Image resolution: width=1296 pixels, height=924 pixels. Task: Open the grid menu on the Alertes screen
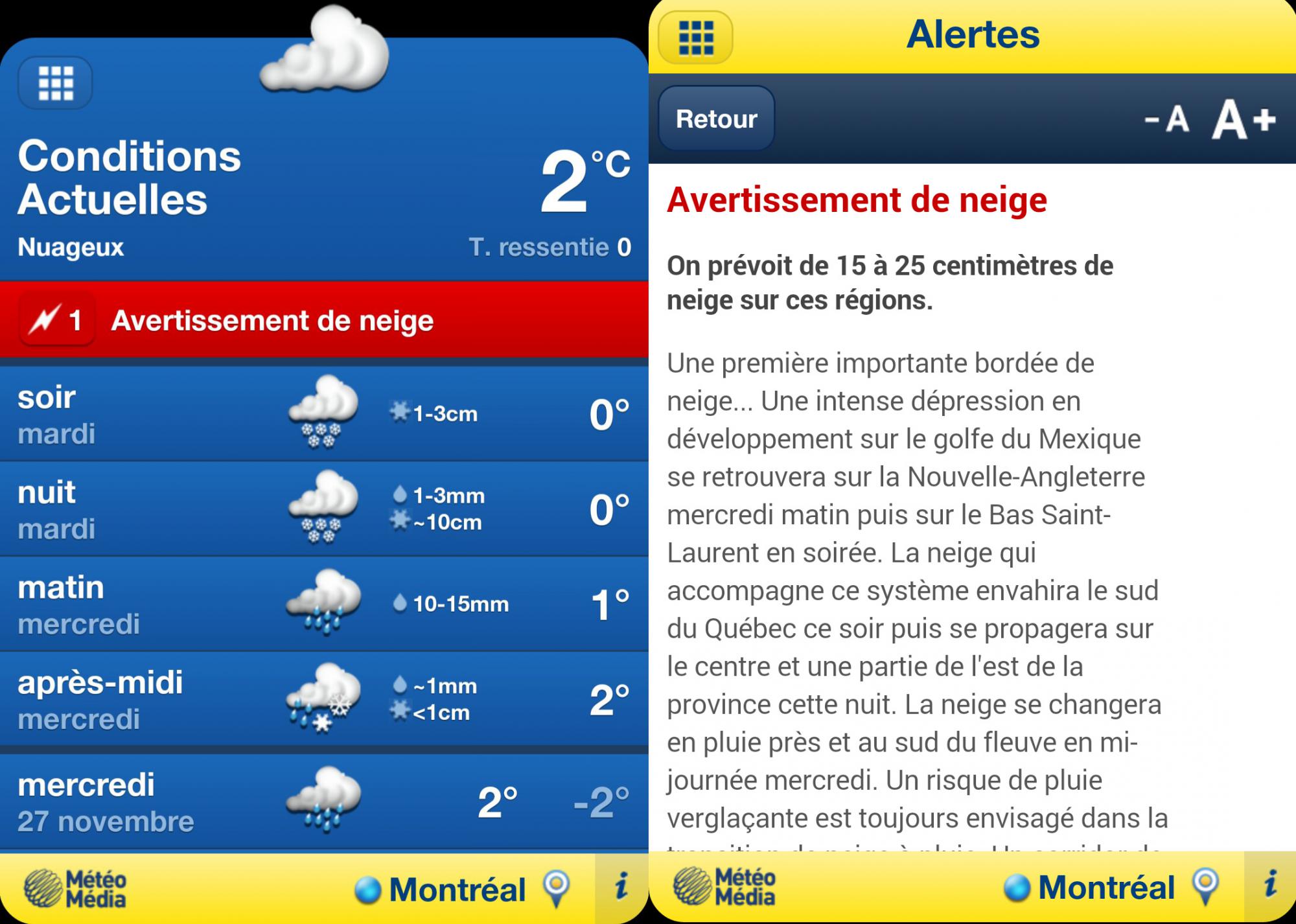tap(695, 38)
